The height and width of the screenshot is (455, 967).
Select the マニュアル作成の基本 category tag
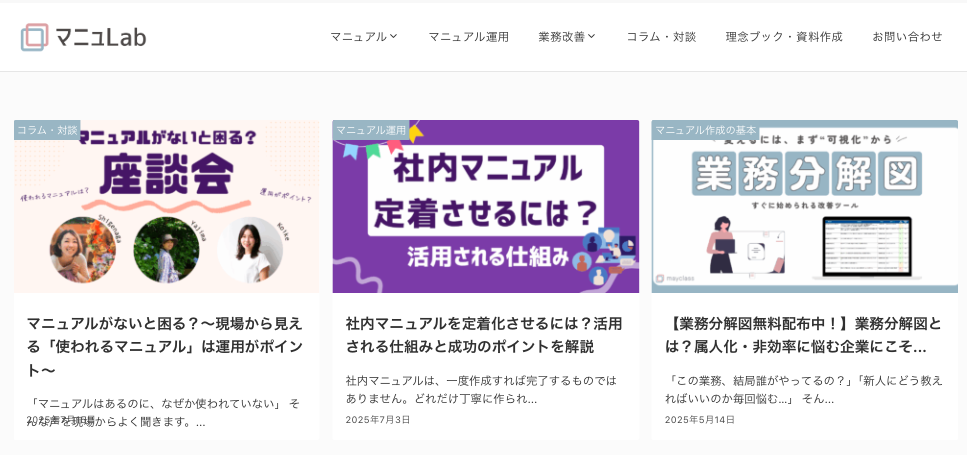(705, 130)
